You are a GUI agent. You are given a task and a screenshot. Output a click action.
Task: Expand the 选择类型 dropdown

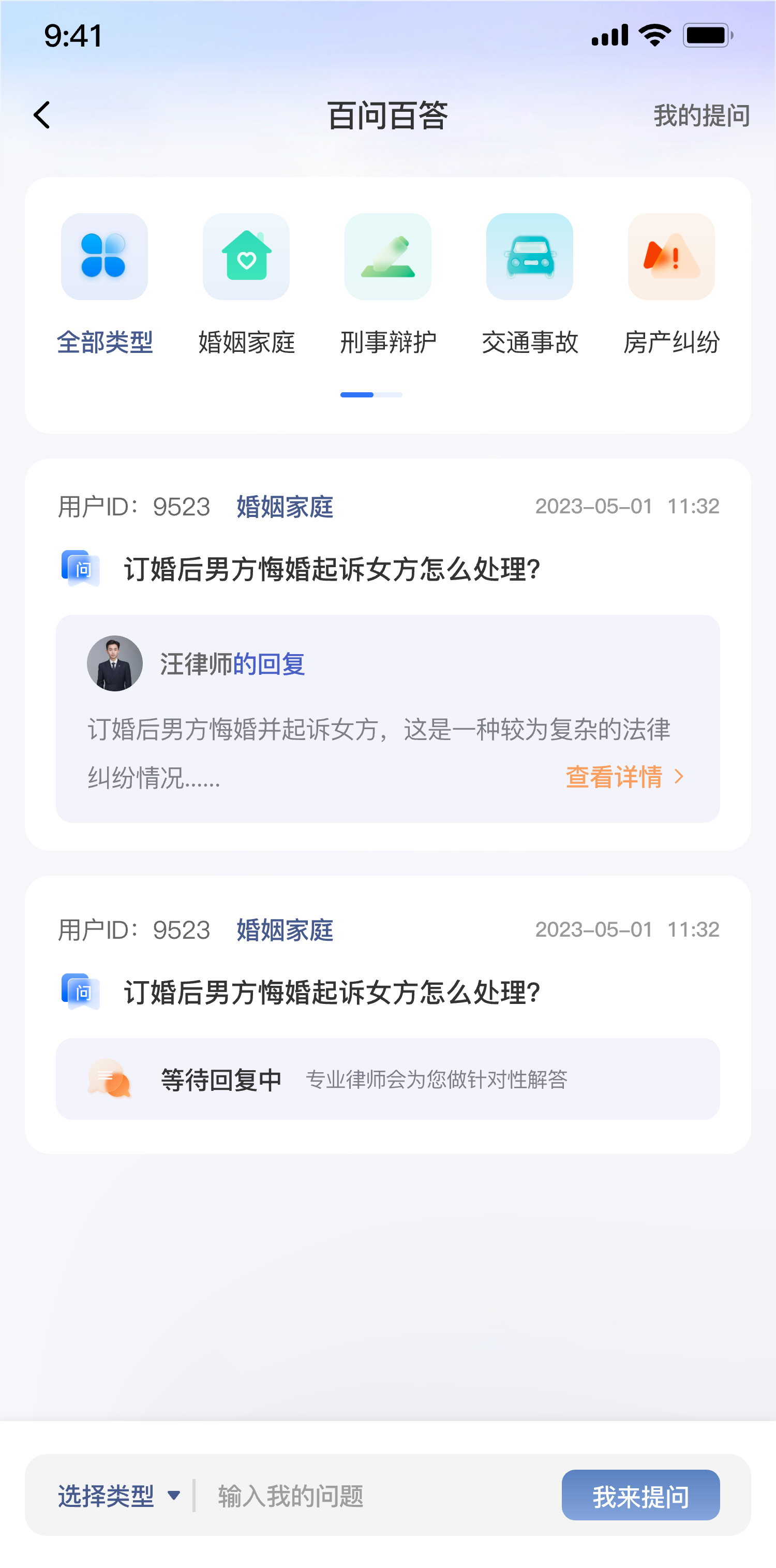(118, 1495)
